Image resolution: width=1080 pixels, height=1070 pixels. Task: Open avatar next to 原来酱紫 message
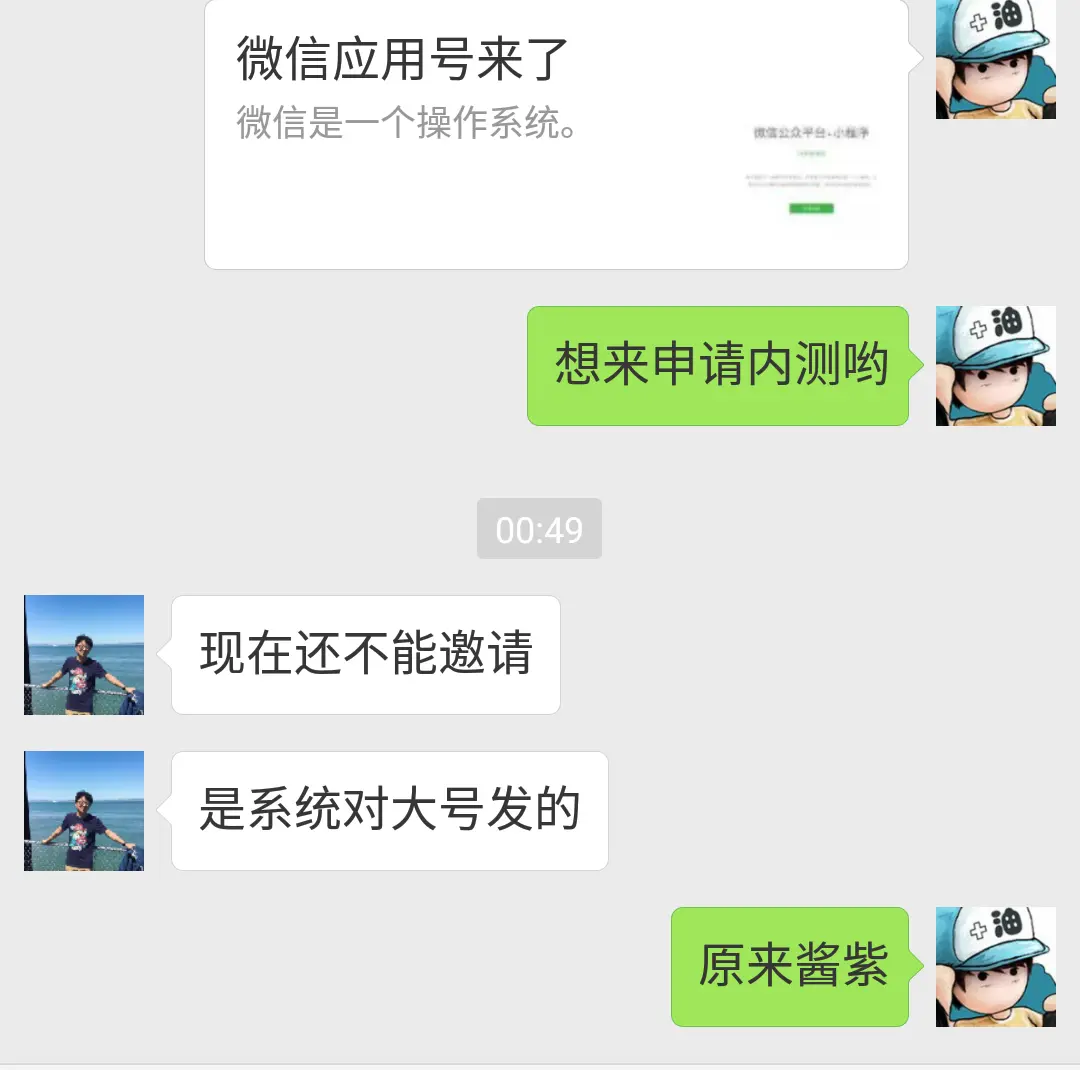(x=995, y=967)
